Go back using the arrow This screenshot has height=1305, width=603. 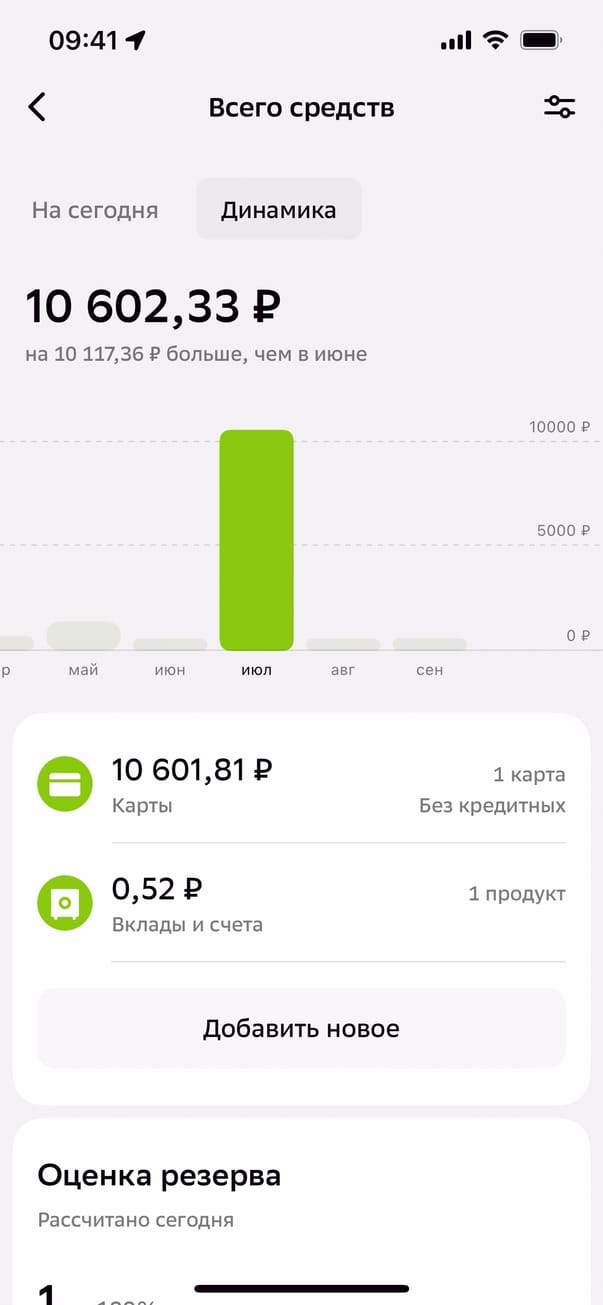point(37,107)
